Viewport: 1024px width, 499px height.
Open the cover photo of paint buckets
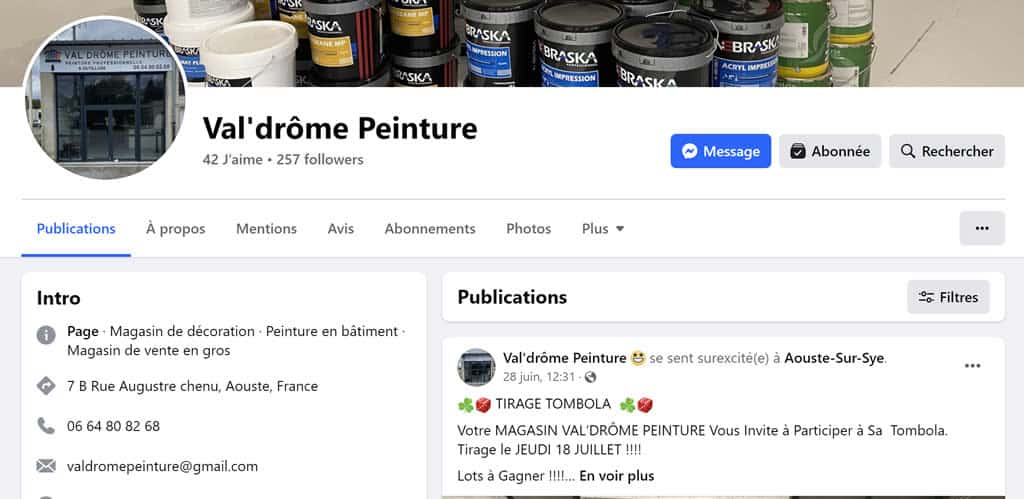pos(600,40)
